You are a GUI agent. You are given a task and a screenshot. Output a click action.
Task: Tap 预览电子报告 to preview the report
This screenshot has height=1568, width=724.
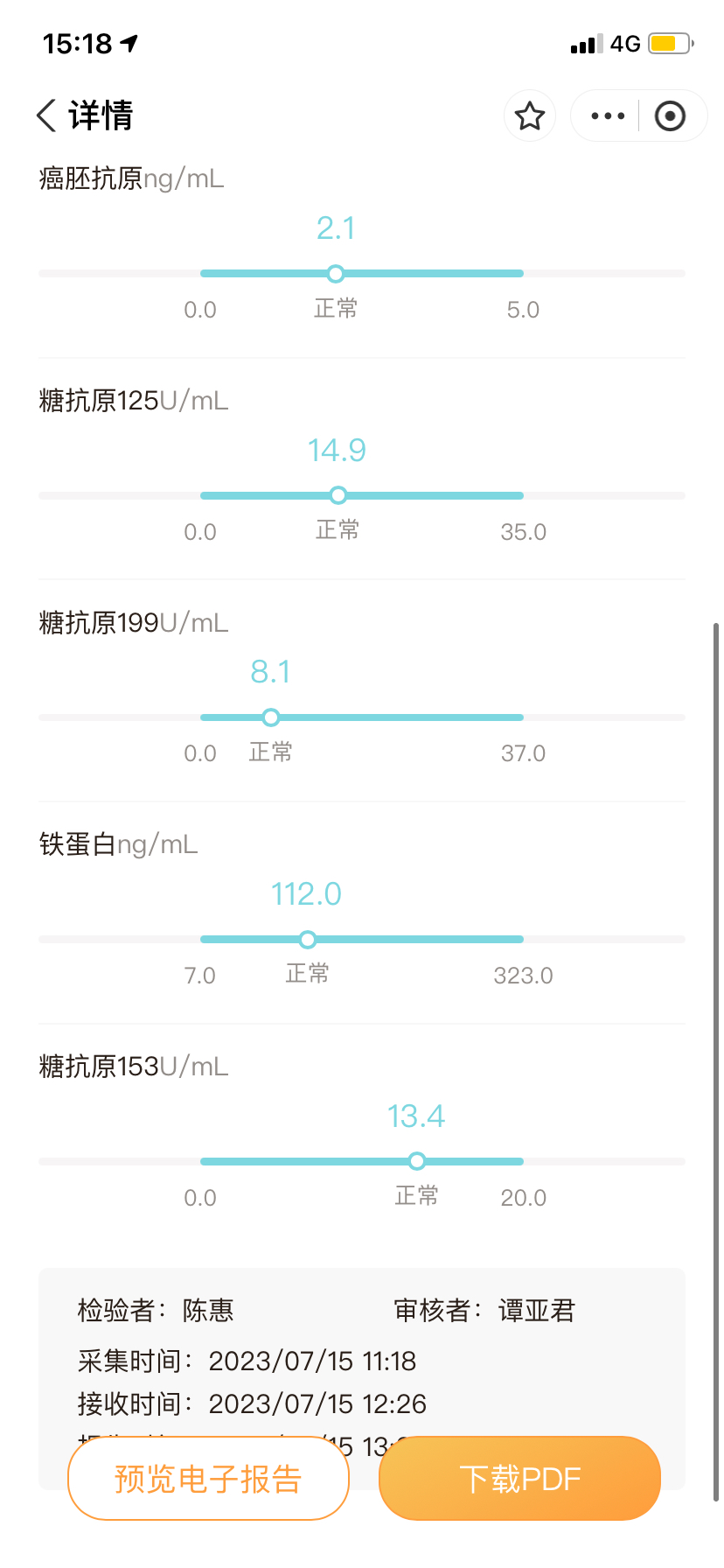[208, 1479]
